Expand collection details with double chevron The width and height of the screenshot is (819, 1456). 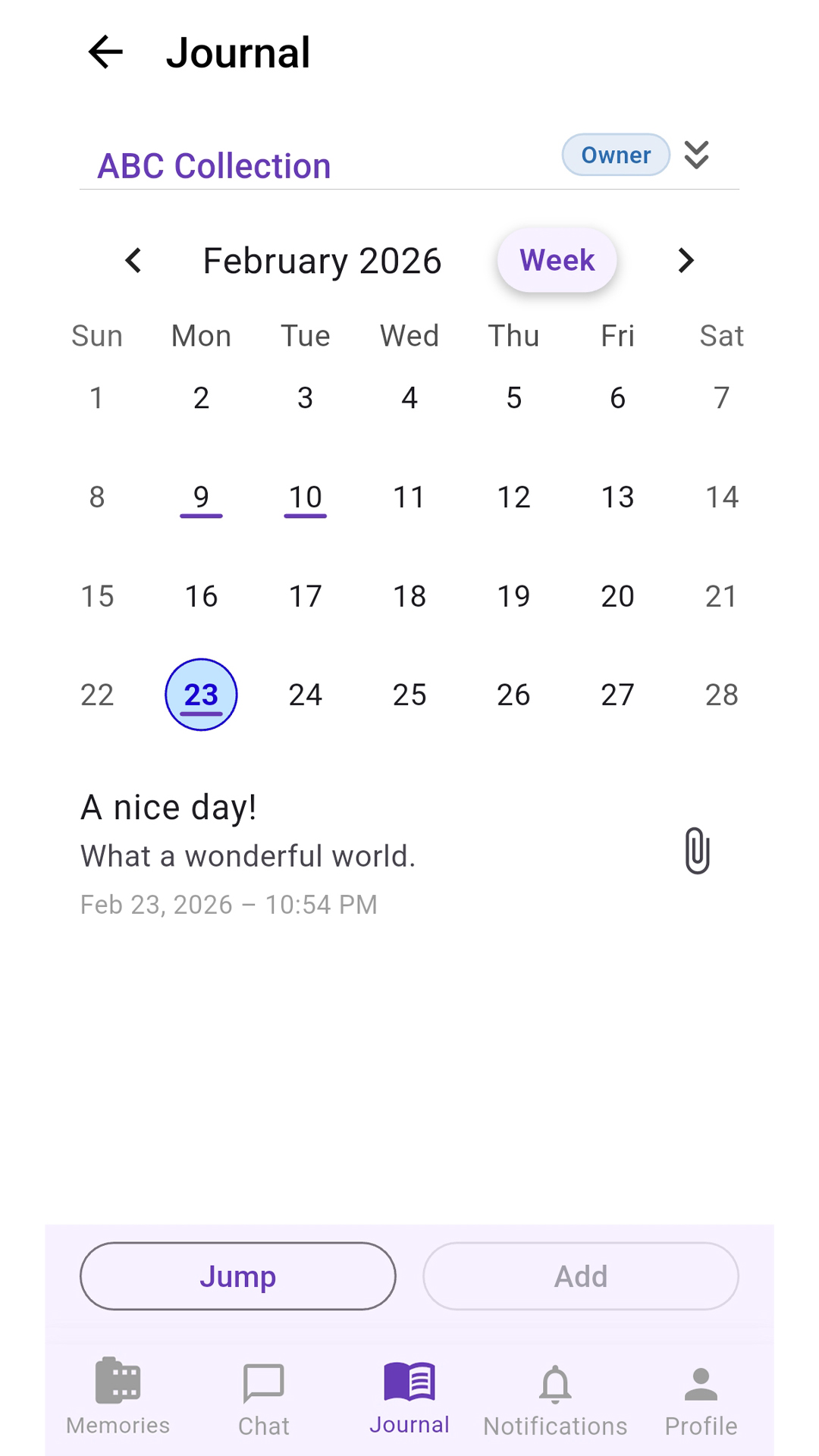pos(697,155)
